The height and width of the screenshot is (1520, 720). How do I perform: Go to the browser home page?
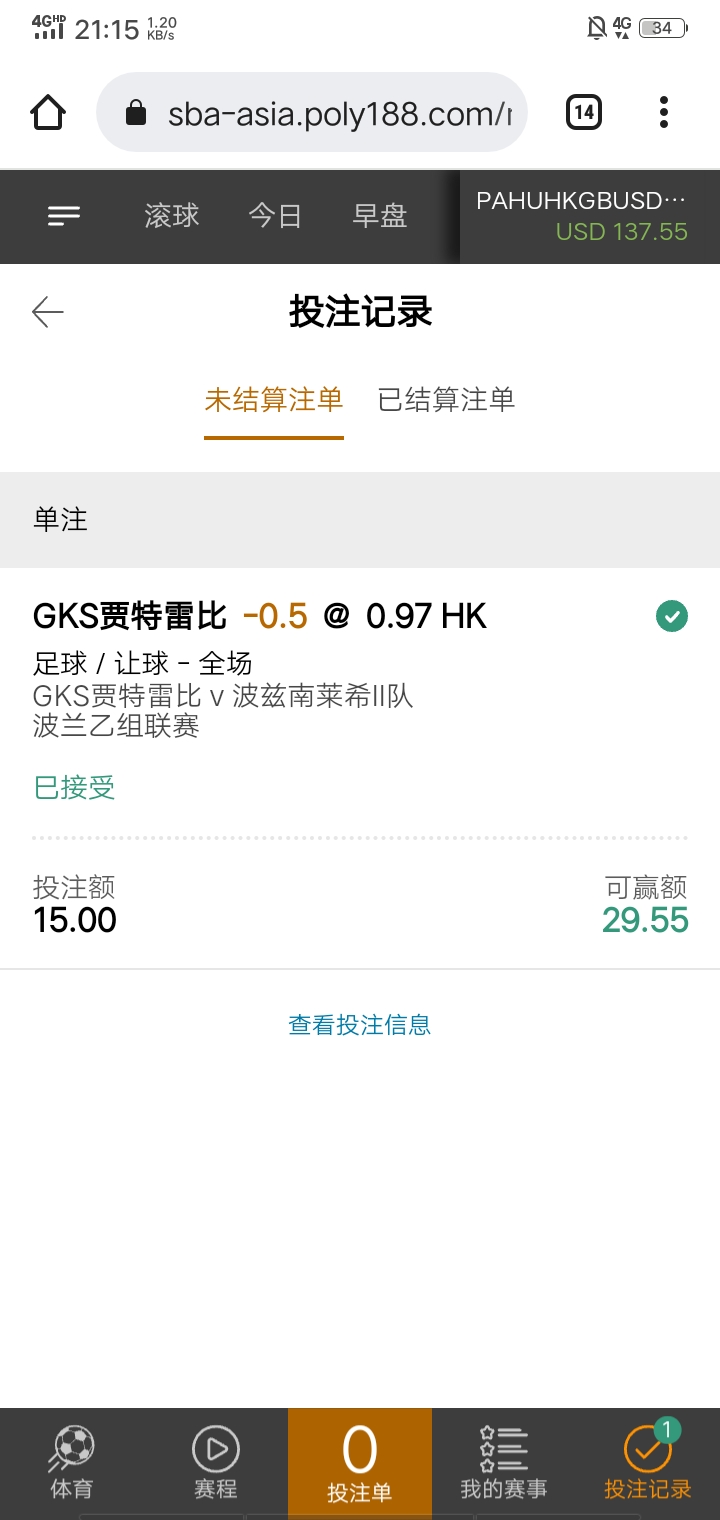click(48, 112)
